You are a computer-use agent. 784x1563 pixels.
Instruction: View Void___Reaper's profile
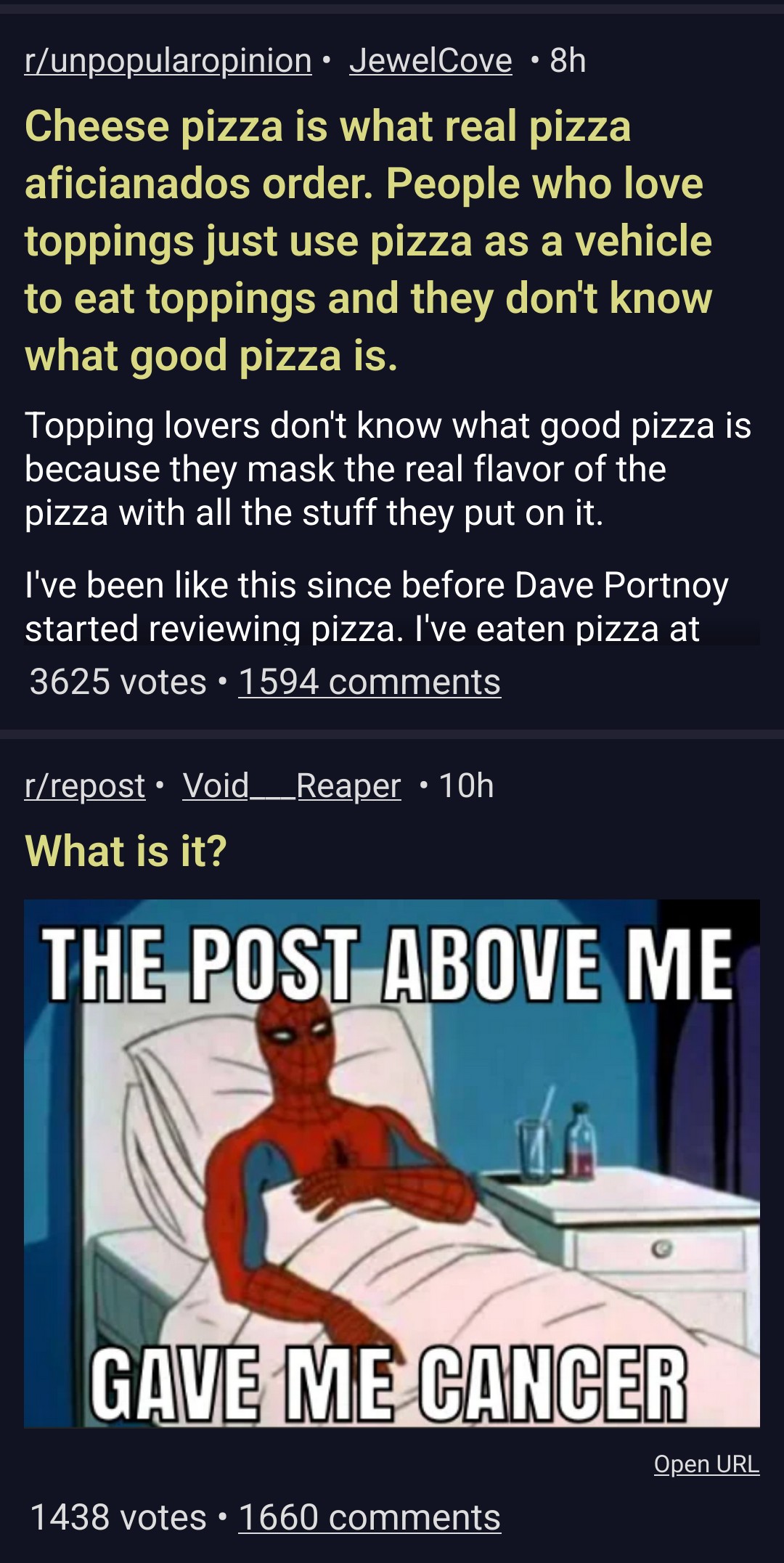pyautogui.click(x=291, y=786)
